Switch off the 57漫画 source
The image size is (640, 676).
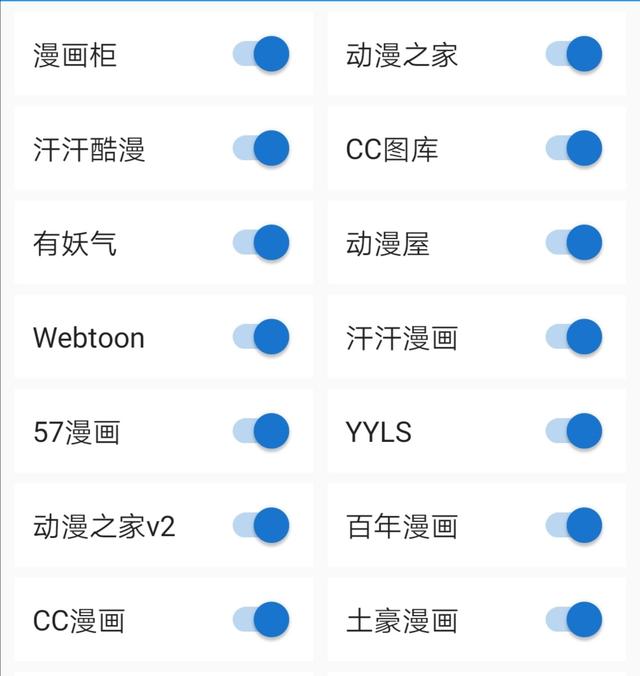coord(262,432)
